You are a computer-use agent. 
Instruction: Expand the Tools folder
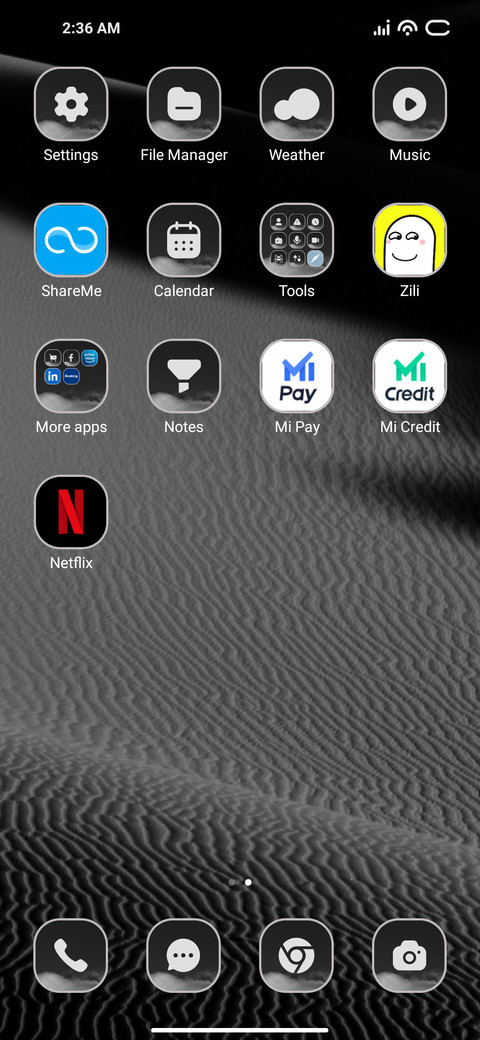(x=296, y=240)
